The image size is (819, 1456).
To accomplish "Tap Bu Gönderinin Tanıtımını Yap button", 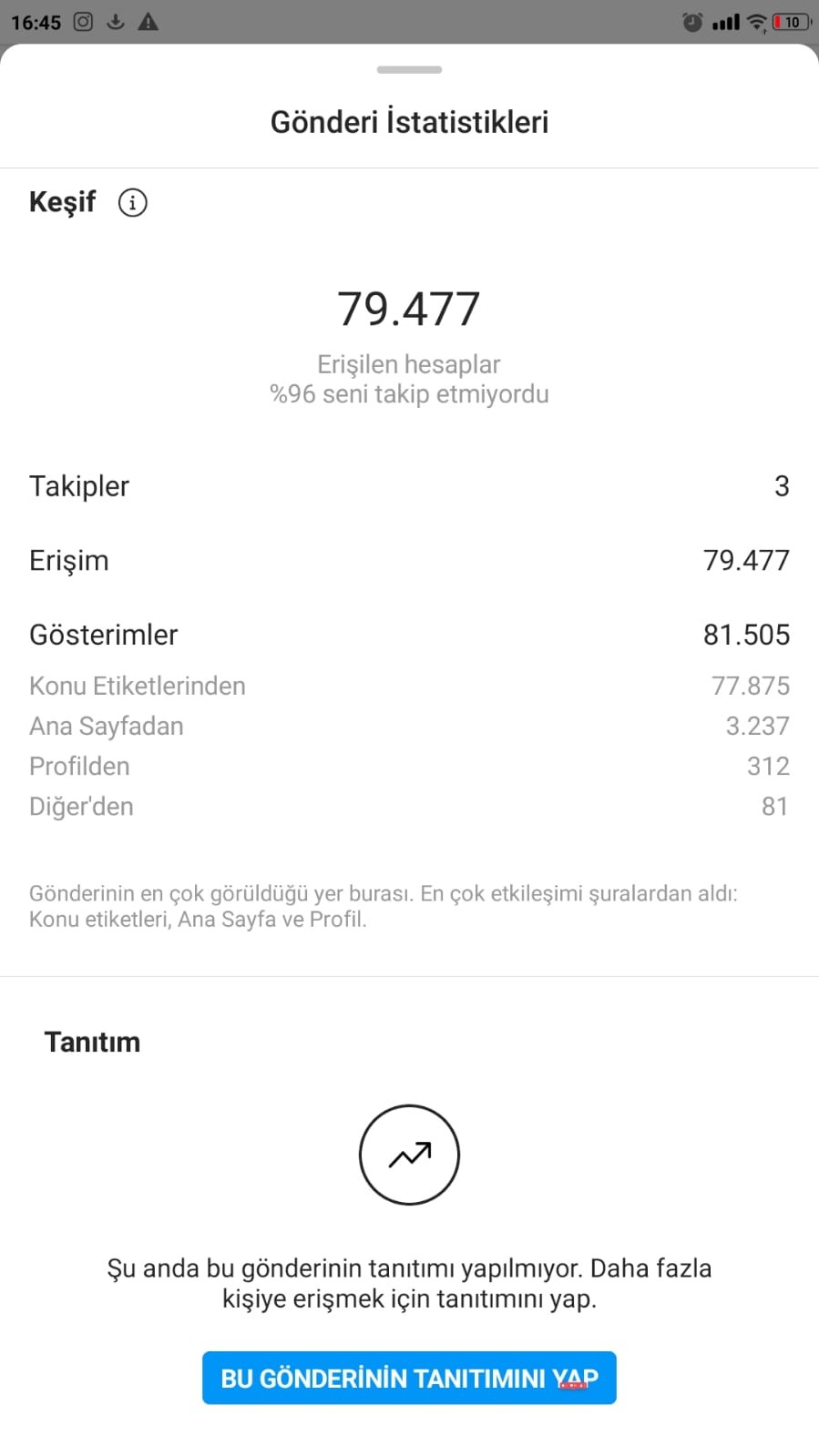I will tap(409, 1378).
